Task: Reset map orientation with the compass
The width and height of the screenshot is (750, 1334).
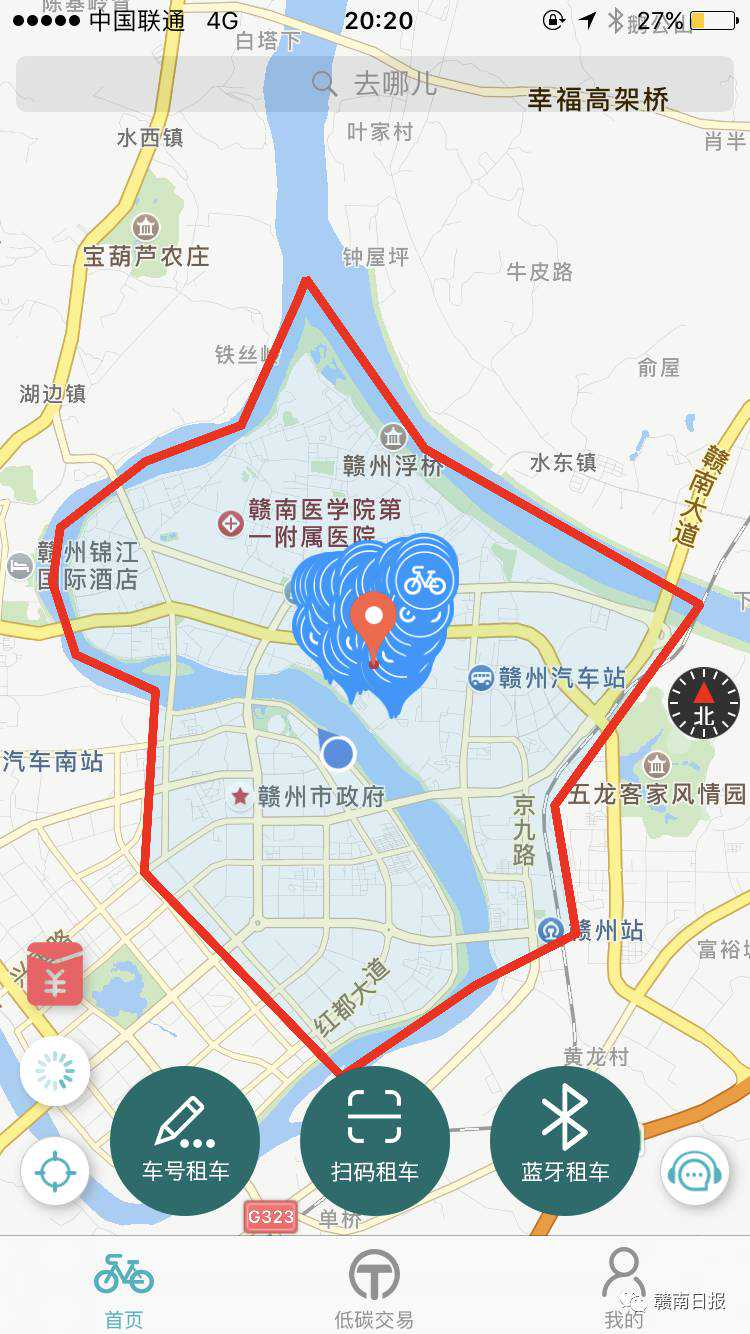Action: (x=704, y=703)
